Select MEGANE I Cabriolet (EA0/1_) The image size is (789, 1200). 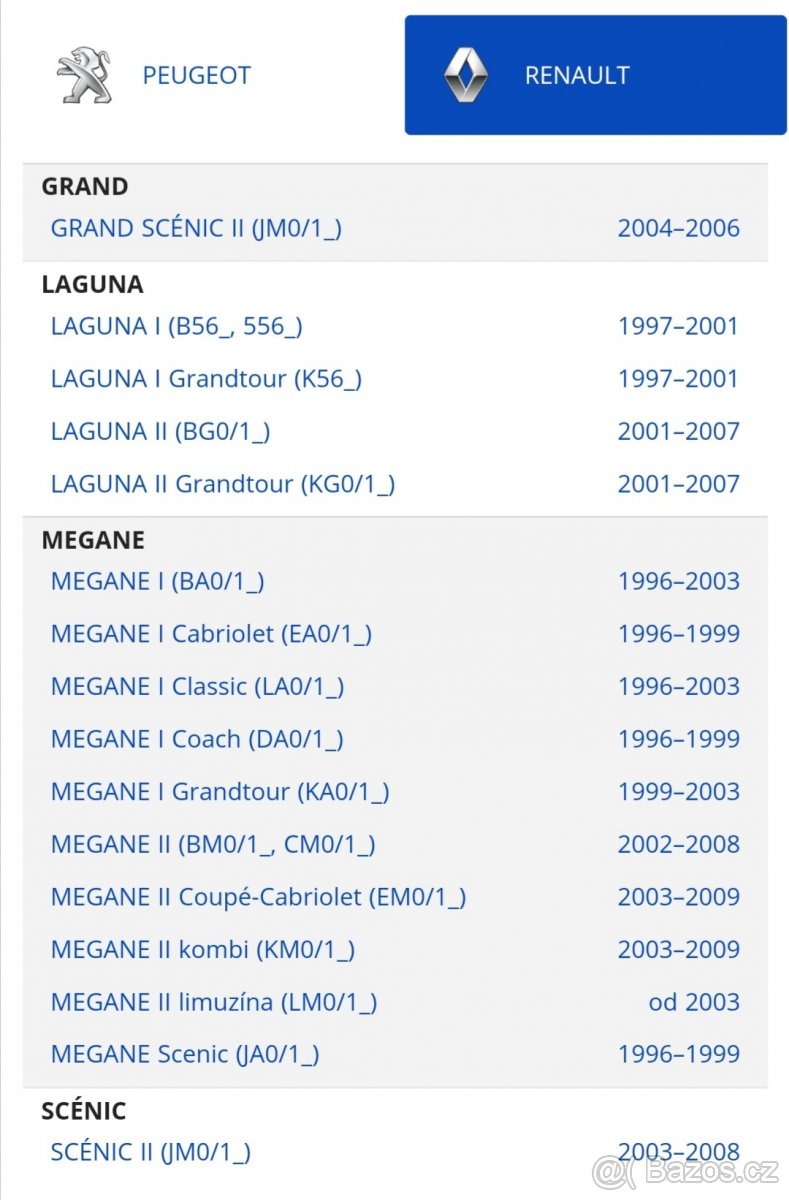pos(211,634)
